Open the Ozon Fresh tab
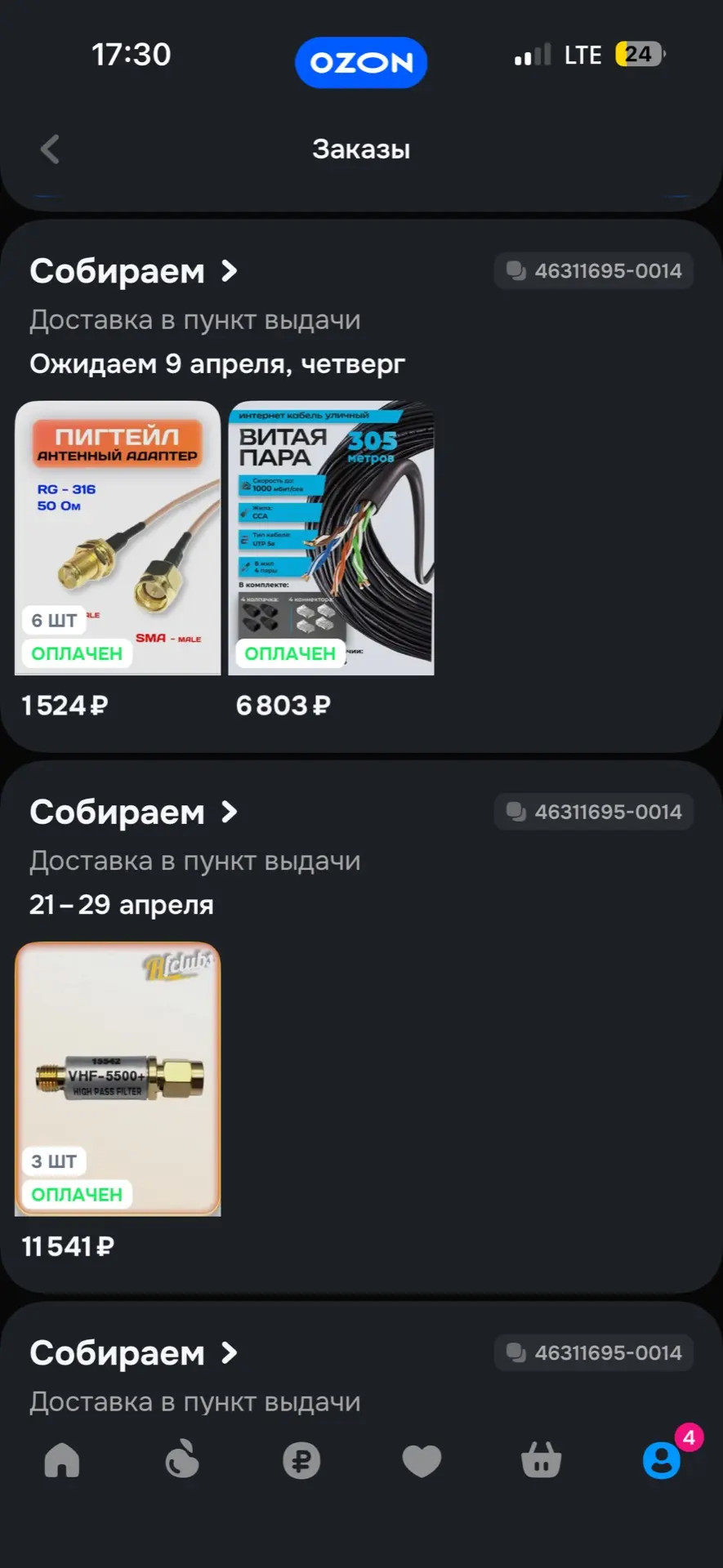The width and height of the screenshot is (723, 1568). click(x=181, y=1460)
